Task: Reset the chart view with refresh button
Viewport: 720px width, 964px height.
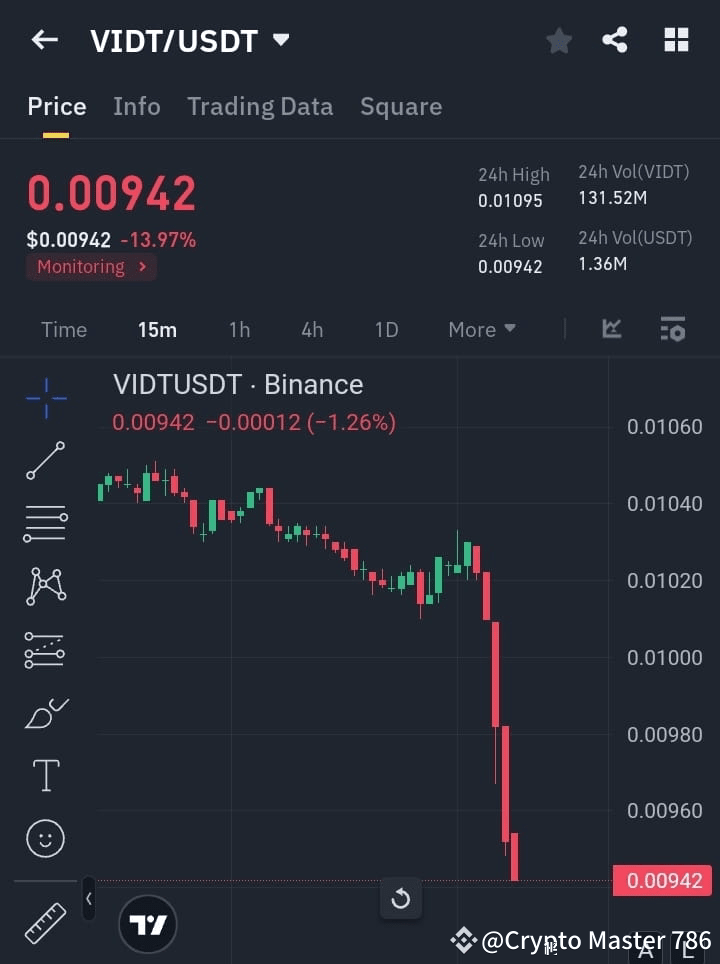Action: coord(401,899)
